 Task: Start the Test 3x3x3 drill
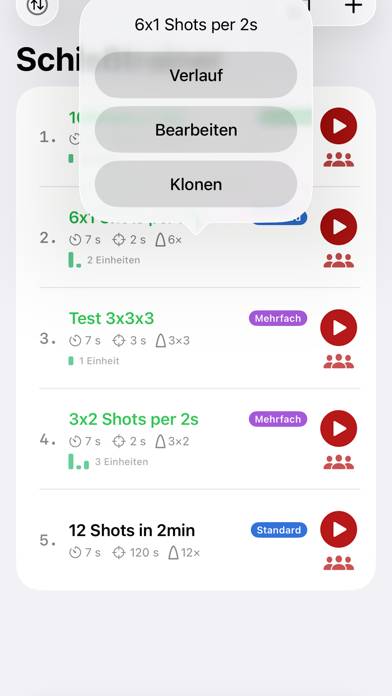pos(339,328)
